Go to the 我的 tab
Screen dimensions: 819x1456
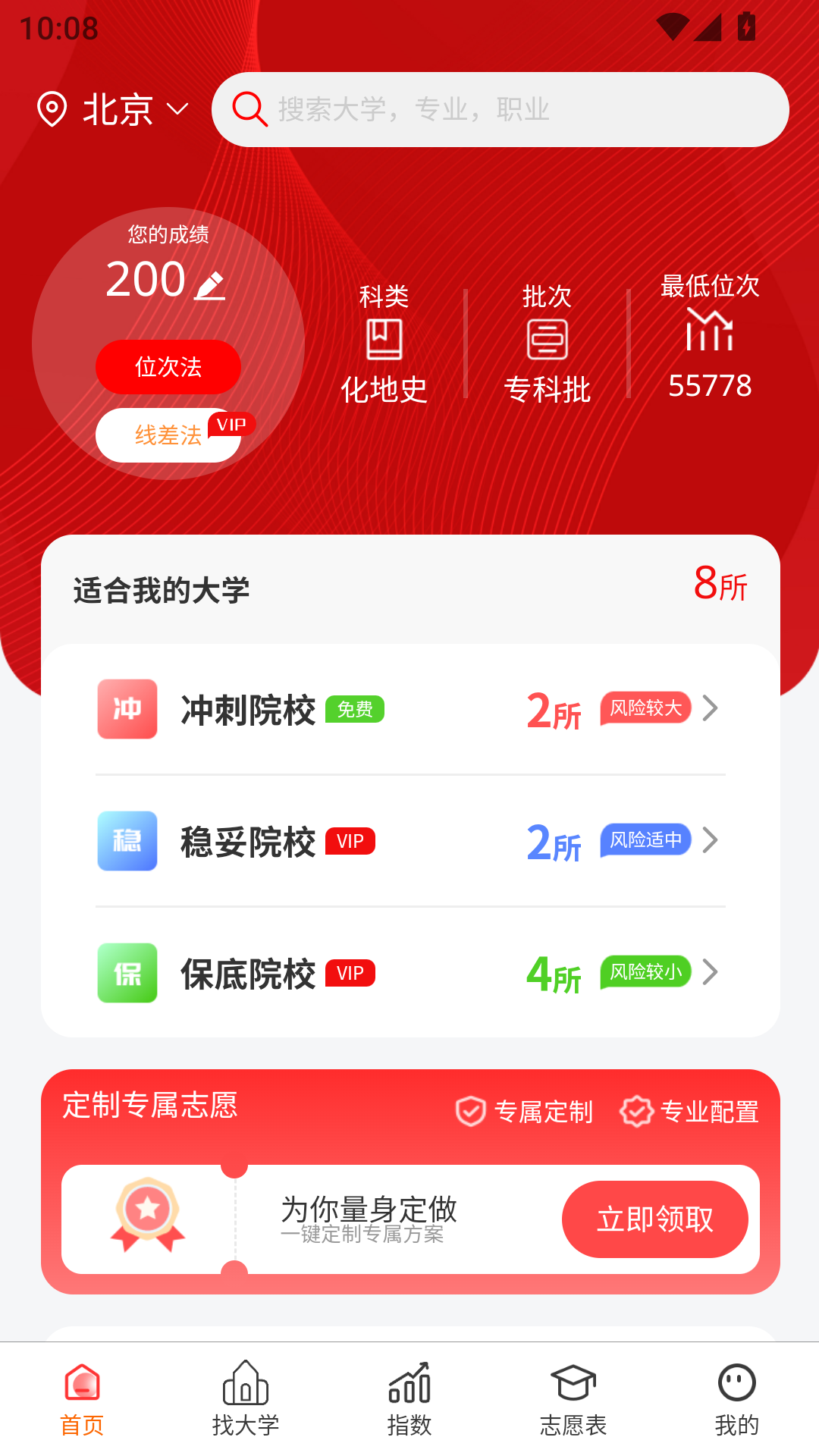[736, 1399]
